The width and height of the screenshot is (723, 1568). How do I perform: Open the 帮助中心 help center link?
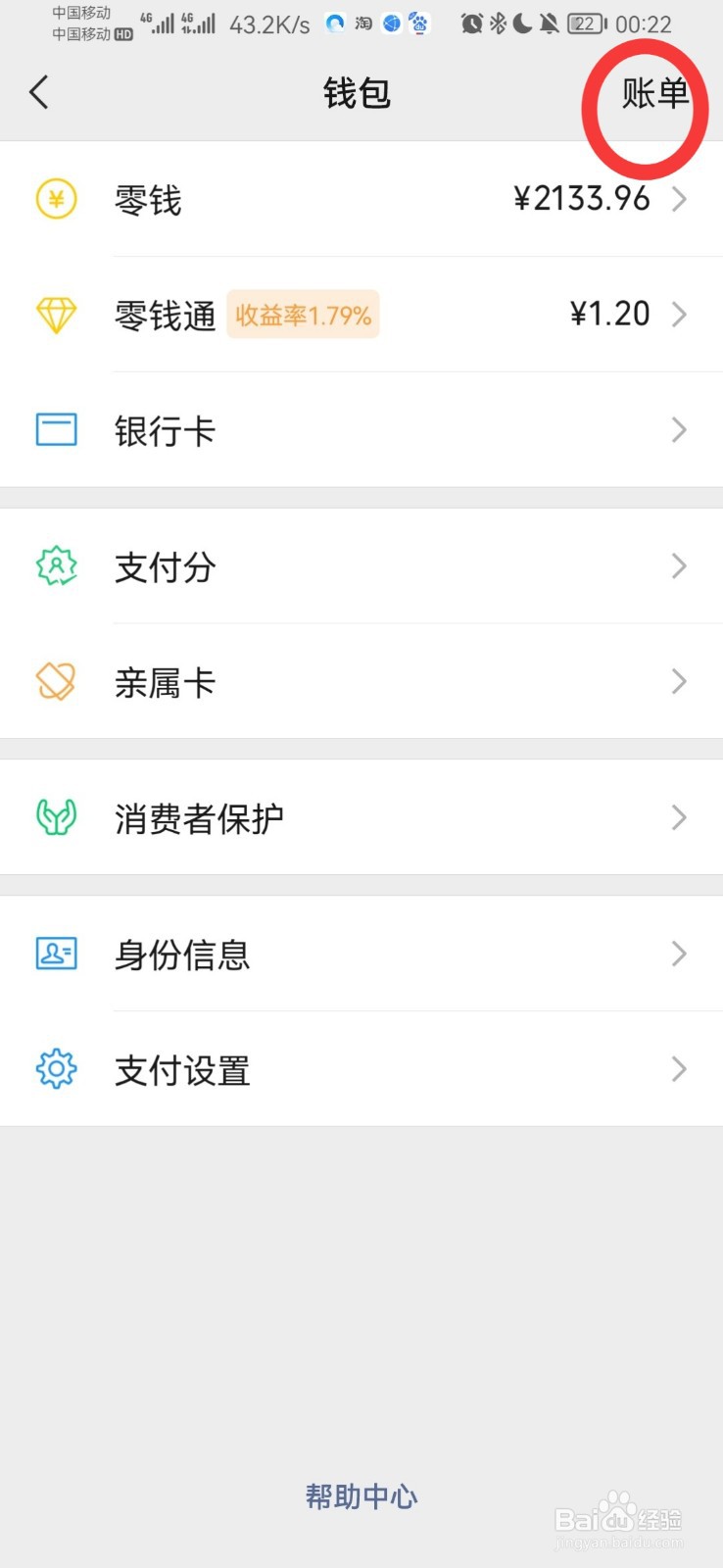(361, 1496)
